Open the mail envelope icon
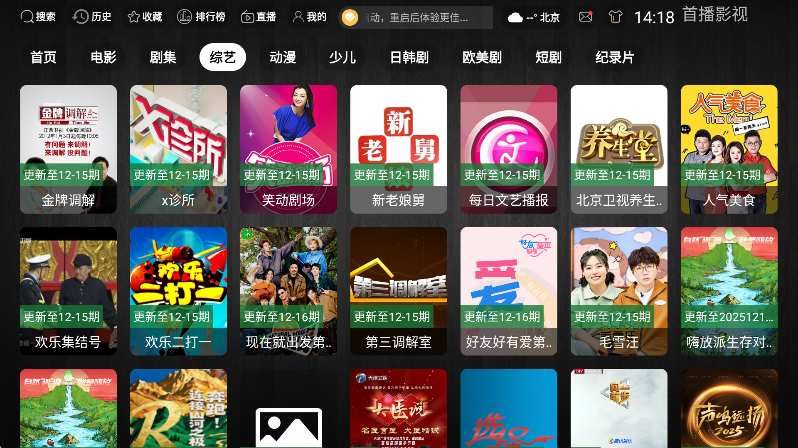 click(x=585, y=17)
